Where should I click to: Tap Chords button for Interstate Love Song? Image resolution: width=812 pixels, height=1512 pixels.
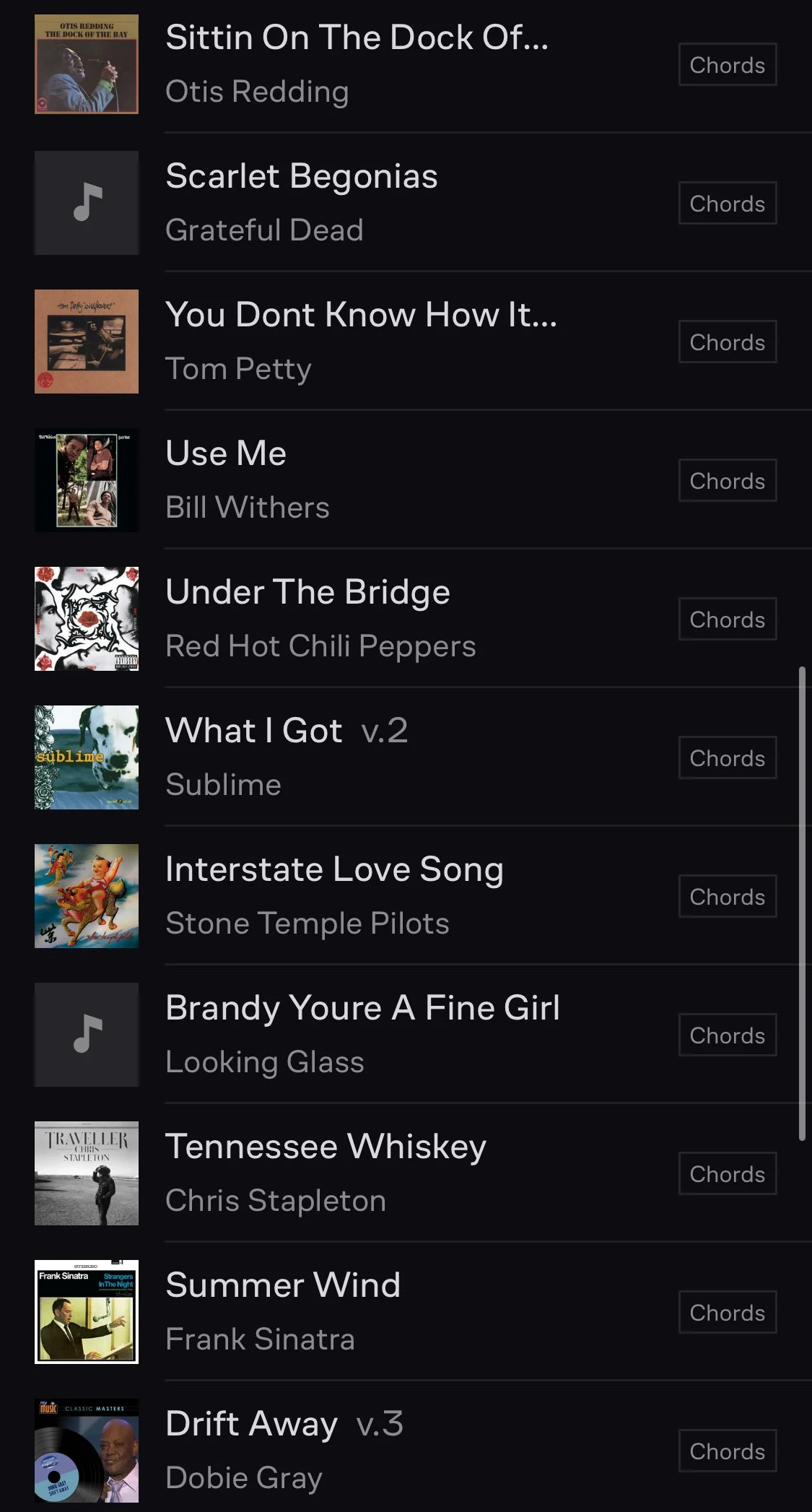click(728, 897)
